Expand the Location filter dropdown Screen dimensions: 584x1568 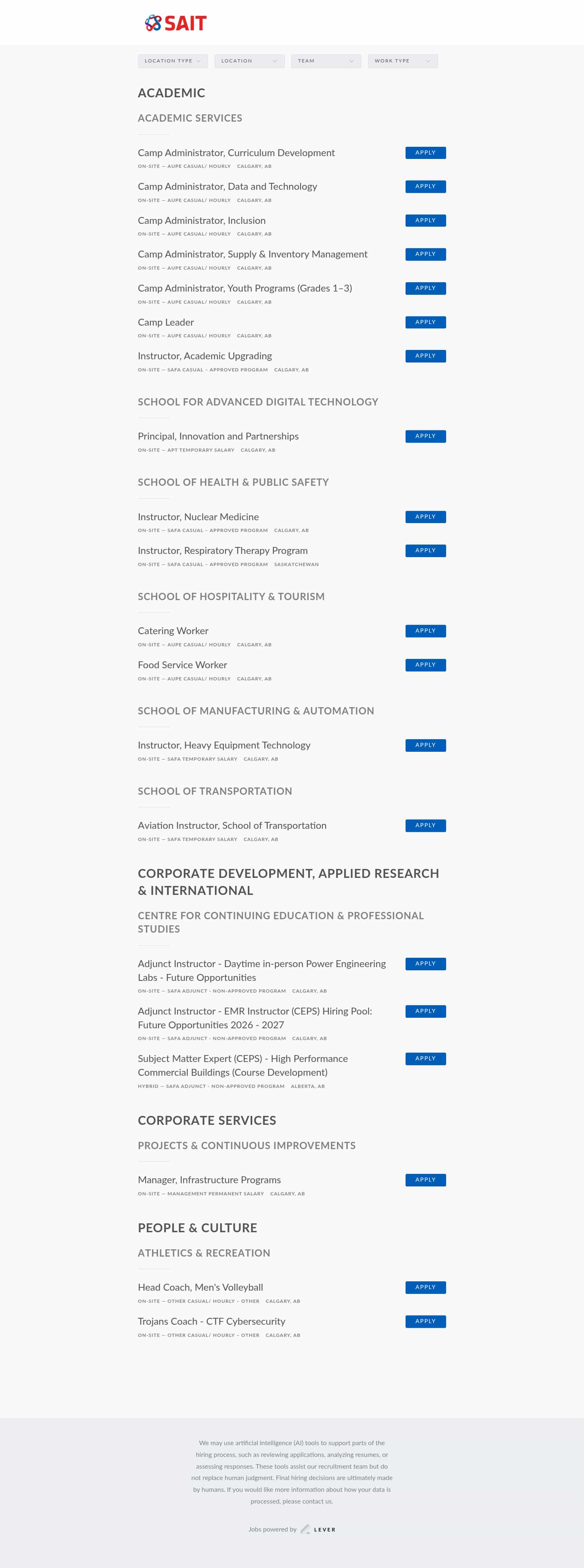[249, 61]
